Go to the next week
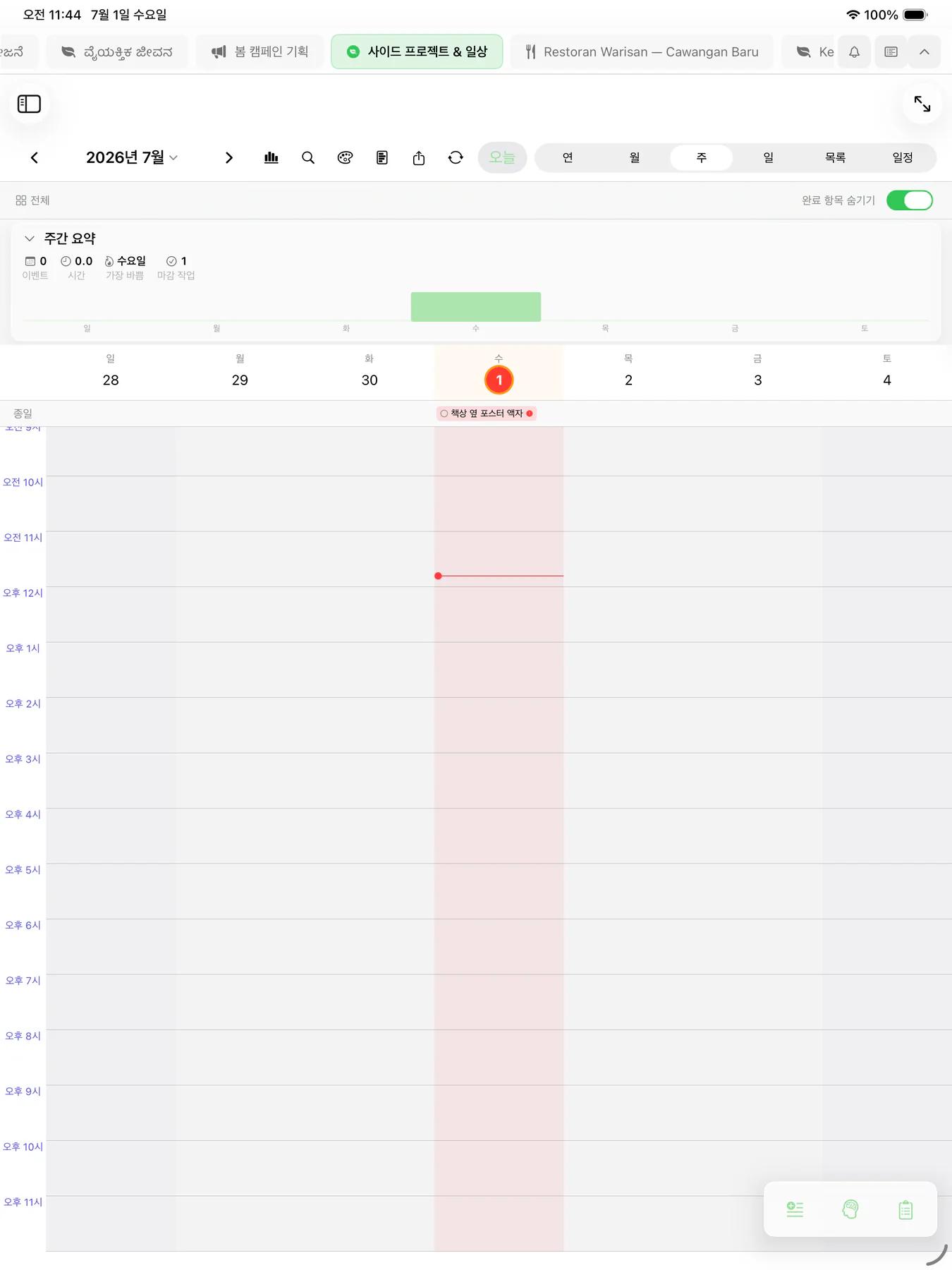 228,157
